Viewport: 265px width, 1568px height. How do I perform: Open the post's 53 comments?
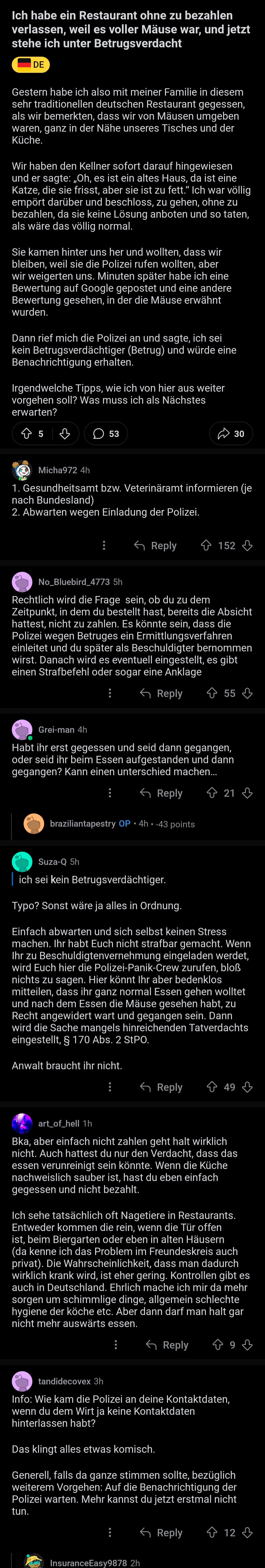tap(106, 433)
